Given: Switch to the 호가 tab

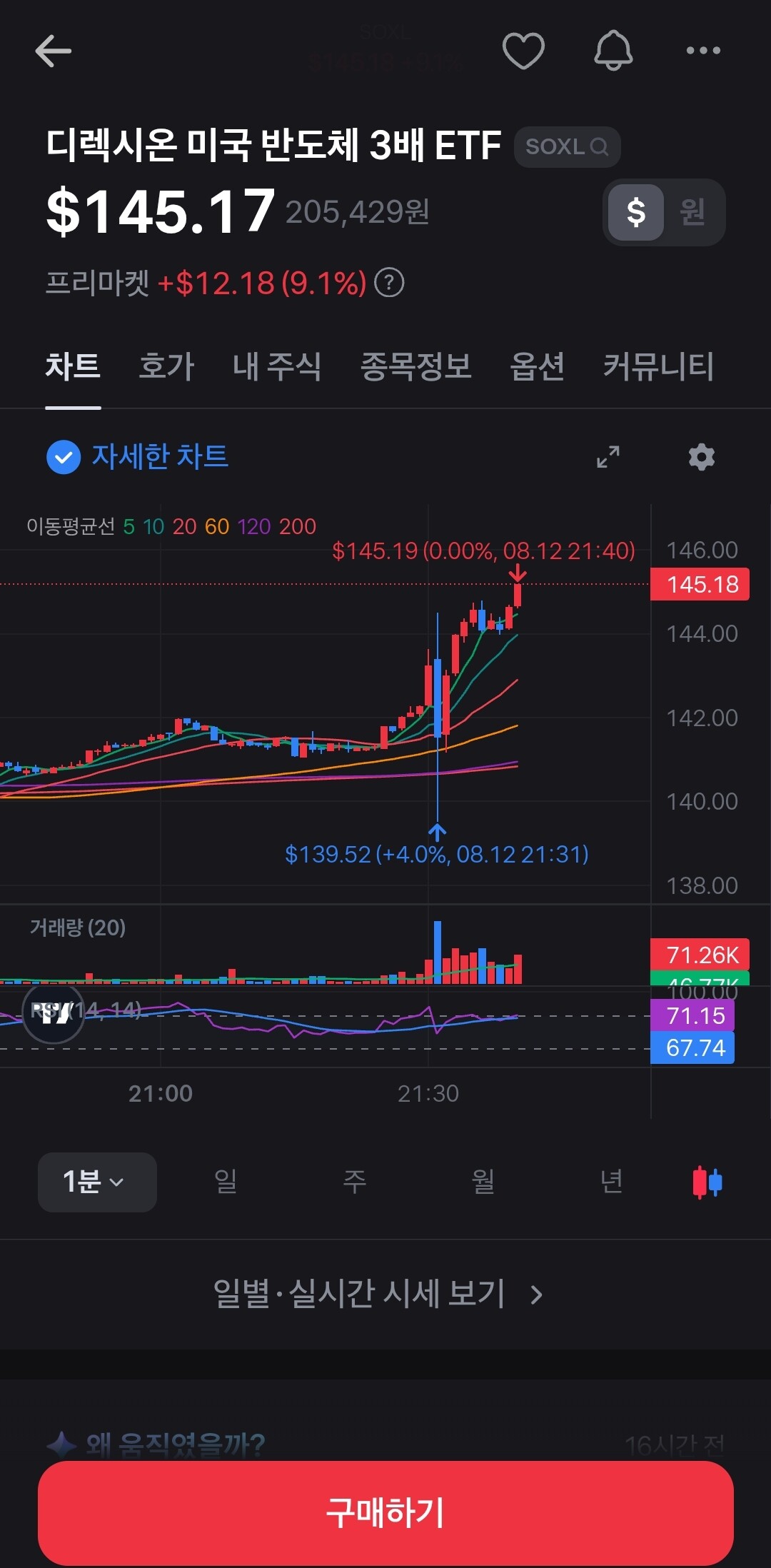Looking at the screenshot, I should [x=166, y=367].
